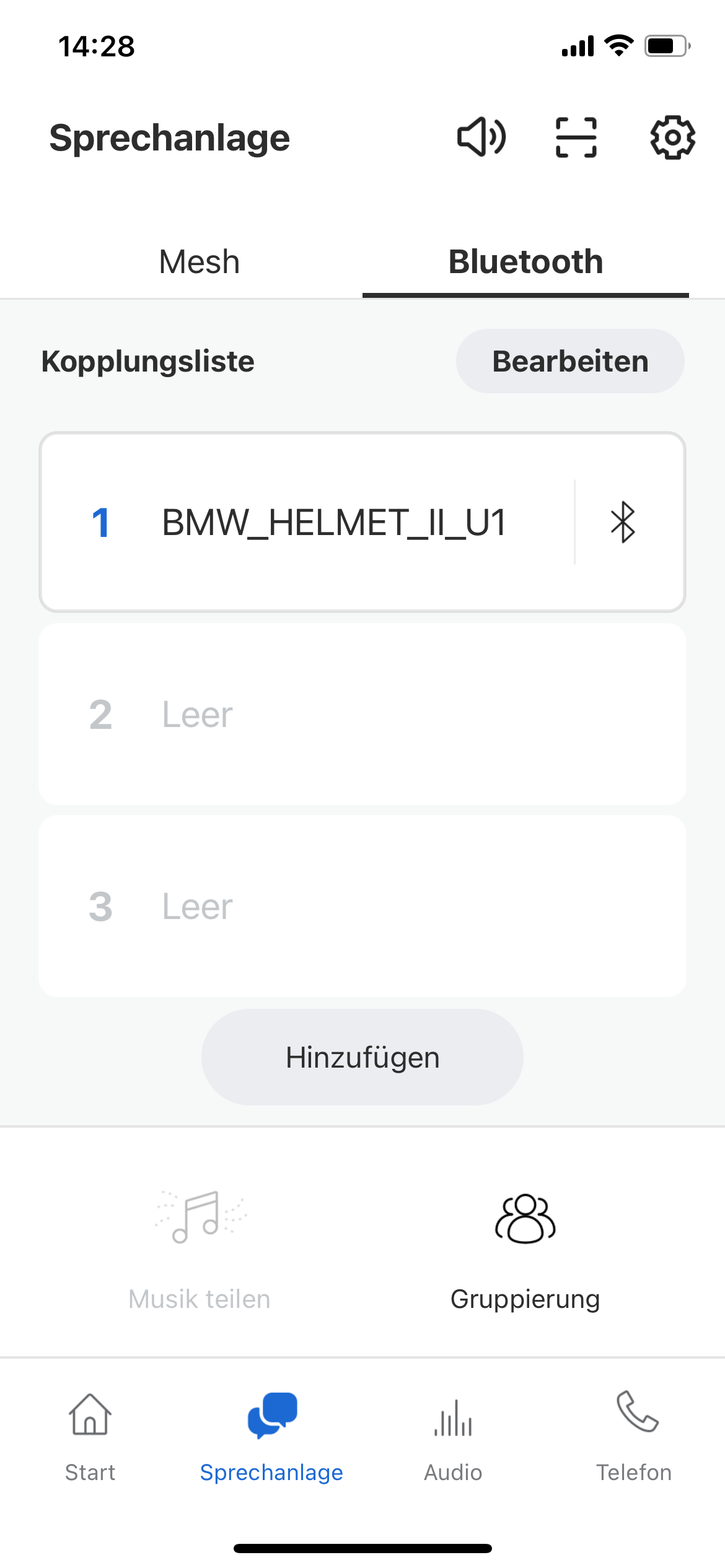This screenshot has height=1568, width=725.
Task: Connect via Bluetooth icon beside BMW_HELMET_II_U1
Action: coord(623,522)
